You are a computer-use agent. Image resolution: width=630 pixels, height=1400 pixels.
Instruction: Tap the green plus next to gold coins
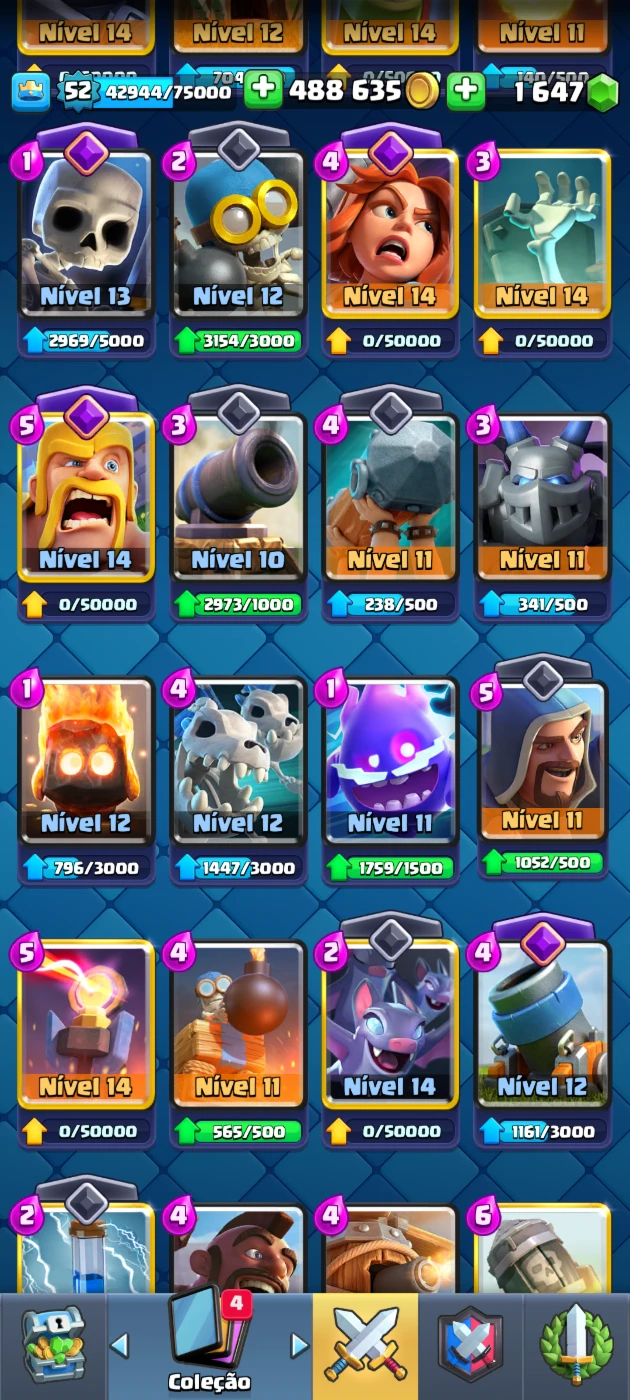pos(263,90)
